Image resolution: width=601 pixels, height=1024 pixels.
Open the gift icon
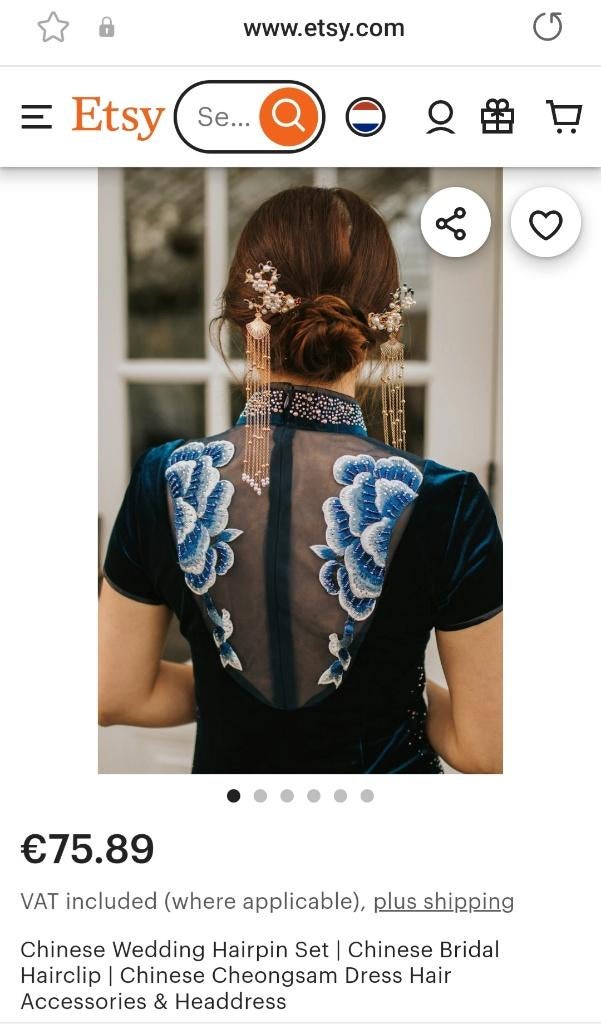pos(498,117)
